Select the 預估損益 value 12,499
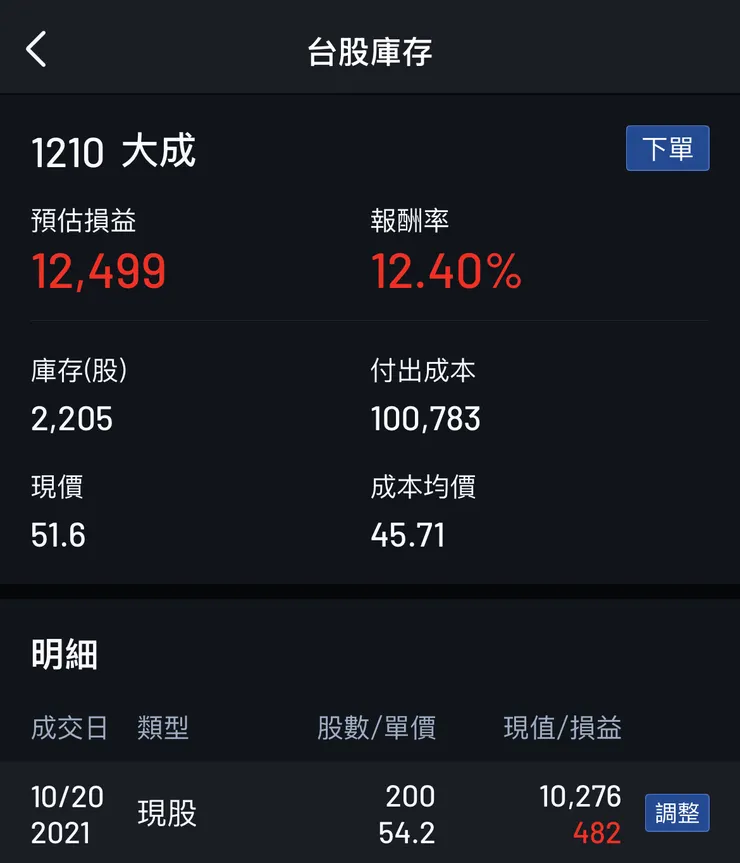Viewport: 740px width, 863px height. [98, 271]
